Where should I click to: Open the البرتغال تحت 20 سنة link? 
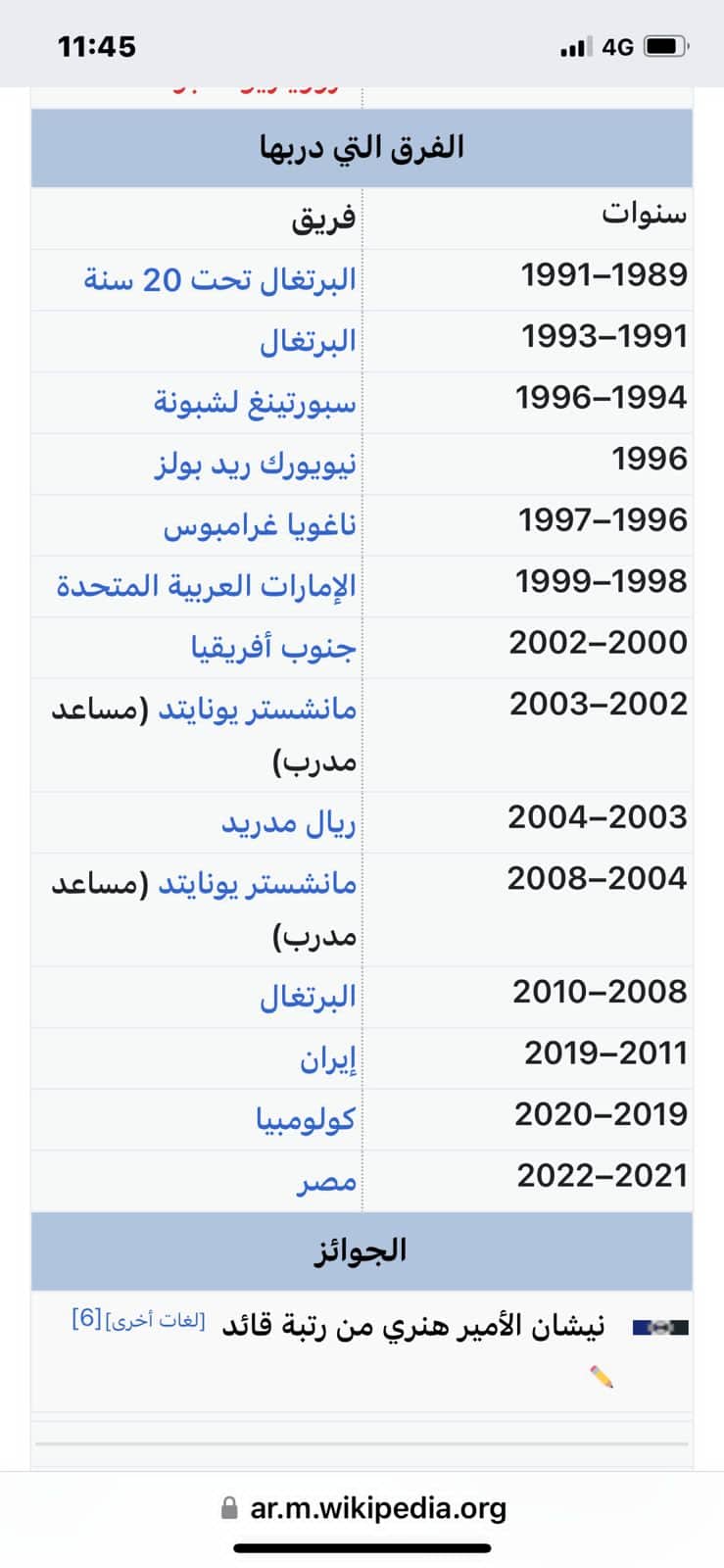point(218,280)
